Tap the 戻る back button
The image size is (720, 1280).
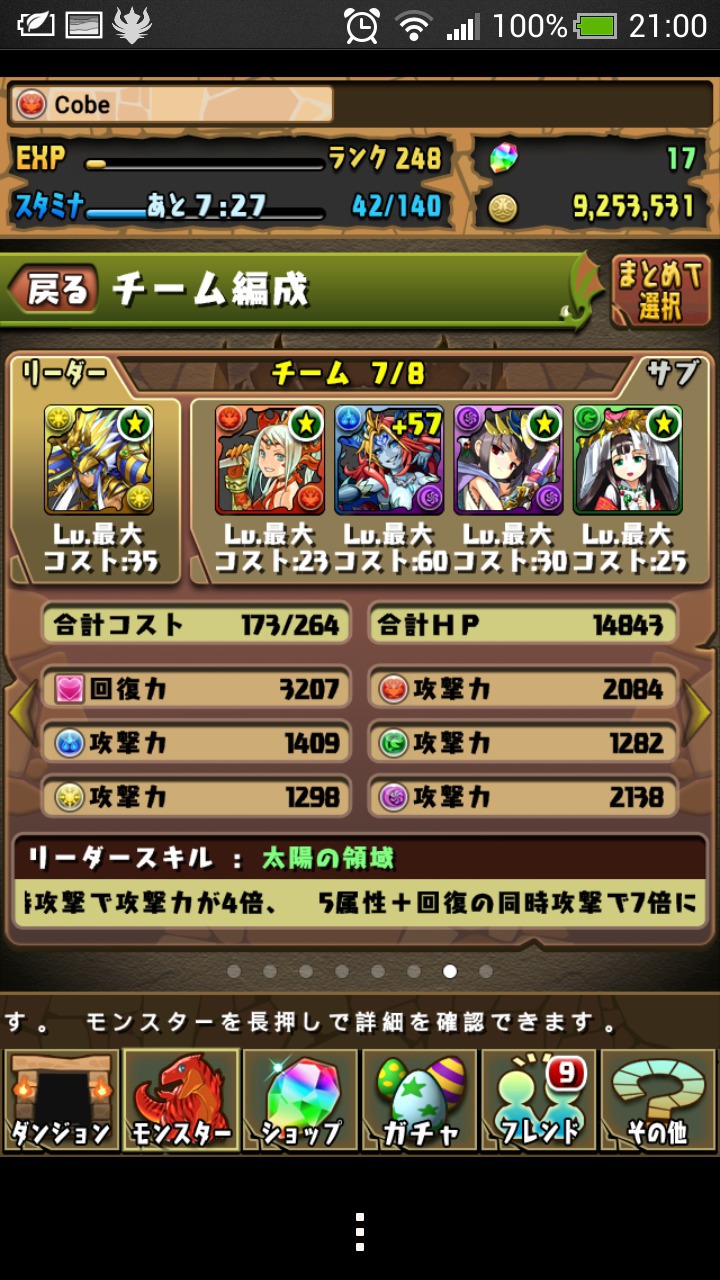tap(54, 290)
